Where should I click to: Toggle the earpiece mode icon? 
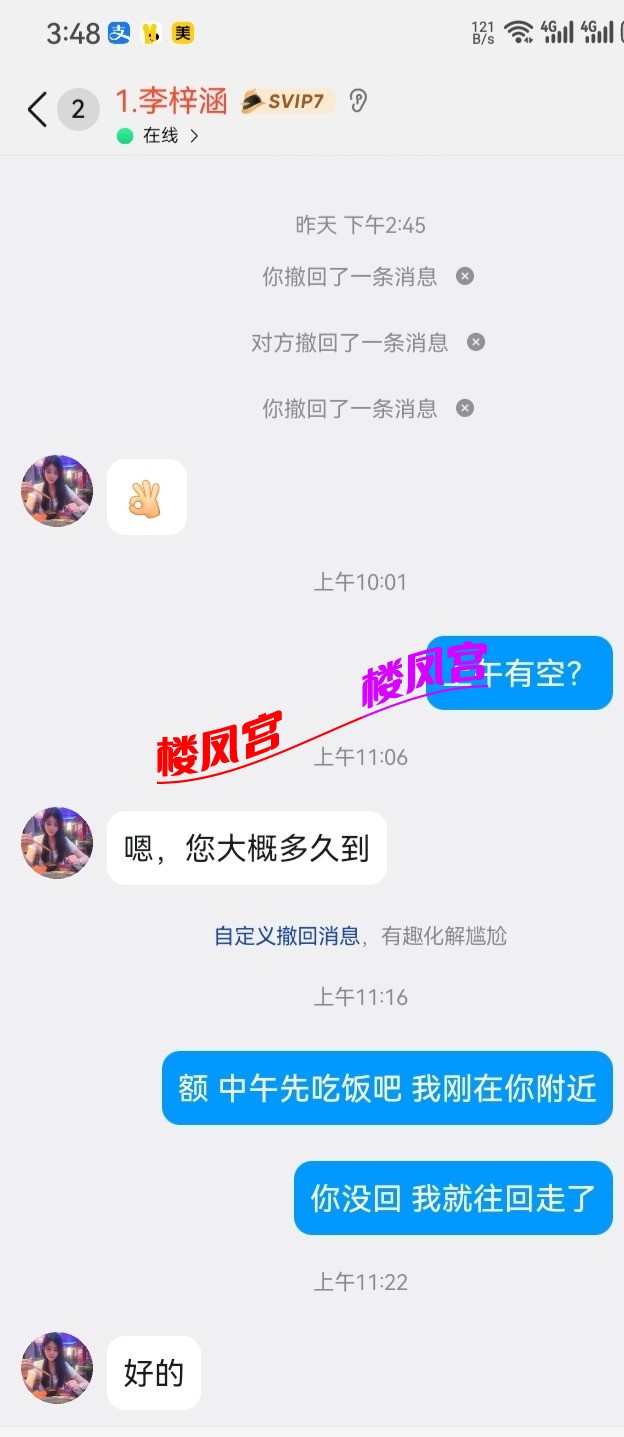tap(358, 101)
